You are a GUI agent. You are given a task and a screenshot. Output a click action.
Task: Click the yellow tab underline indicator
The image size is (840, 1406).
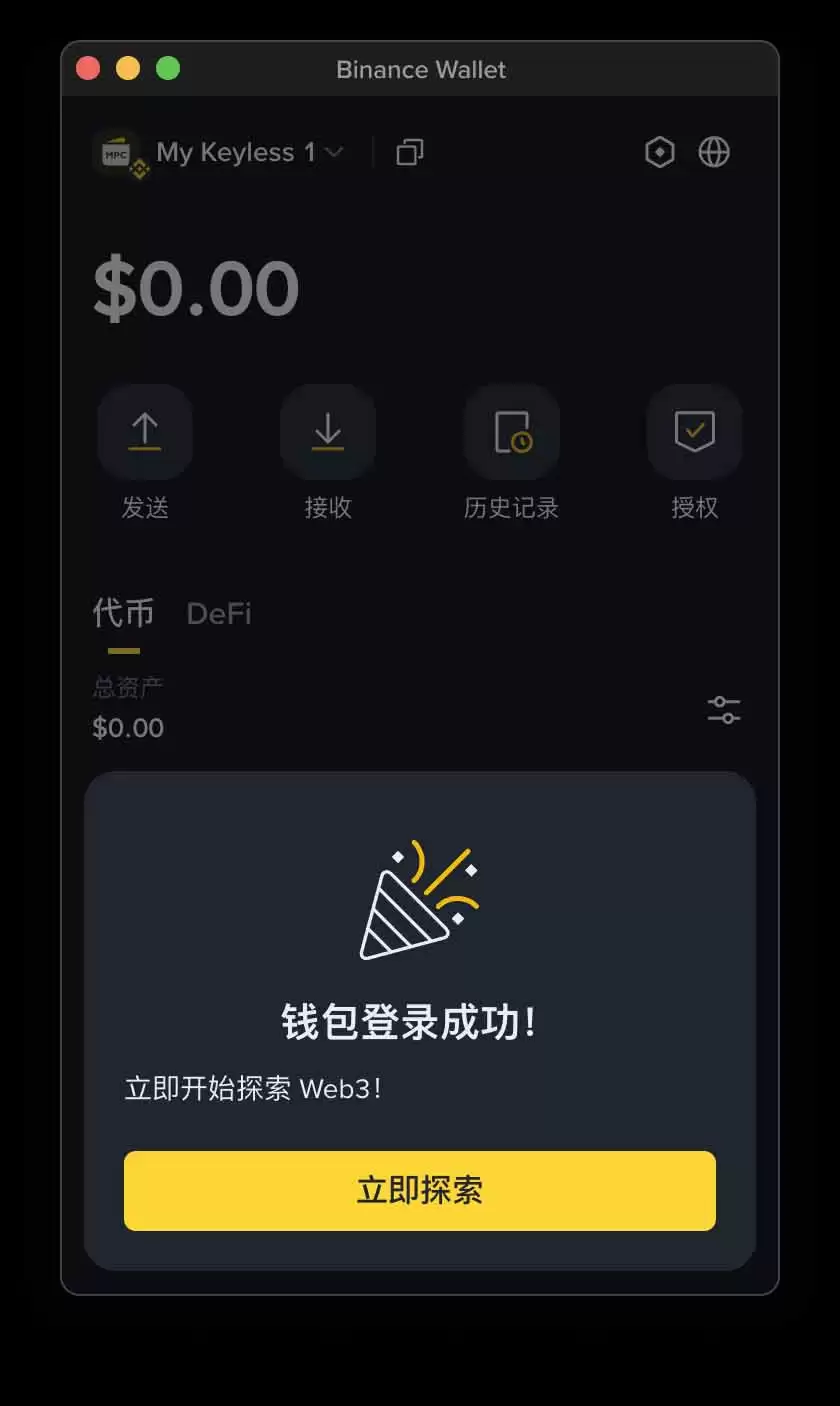122,650
